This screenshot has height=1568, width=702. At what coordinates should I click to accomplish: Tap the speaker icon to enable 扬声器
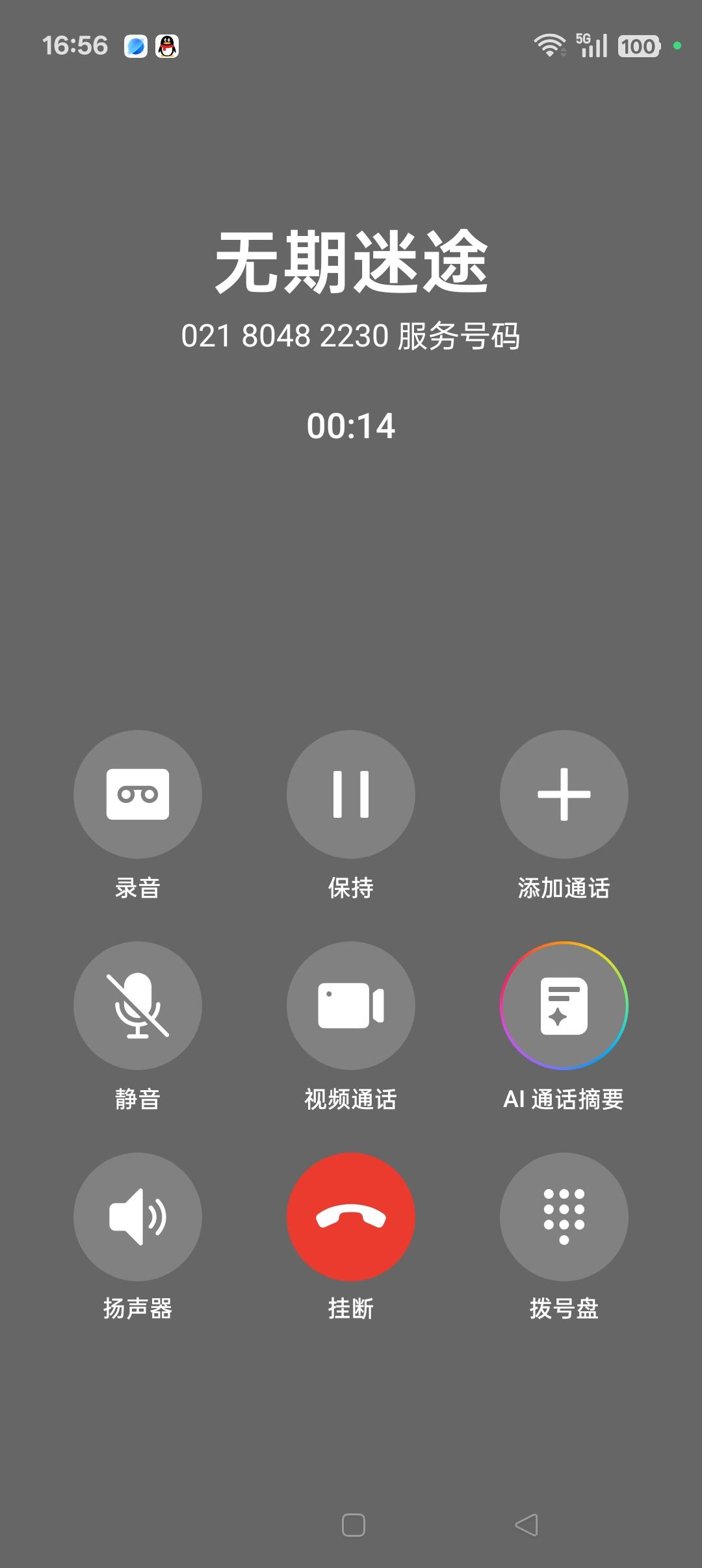coord(138,1218)
